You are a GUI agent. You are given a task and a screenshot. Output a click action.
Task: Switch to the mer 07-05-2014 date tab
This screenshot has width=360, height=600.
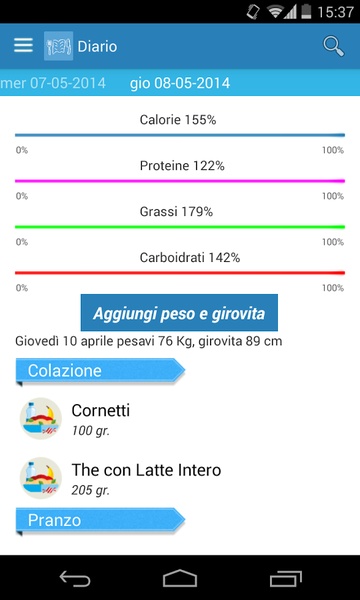click(53, 83)
